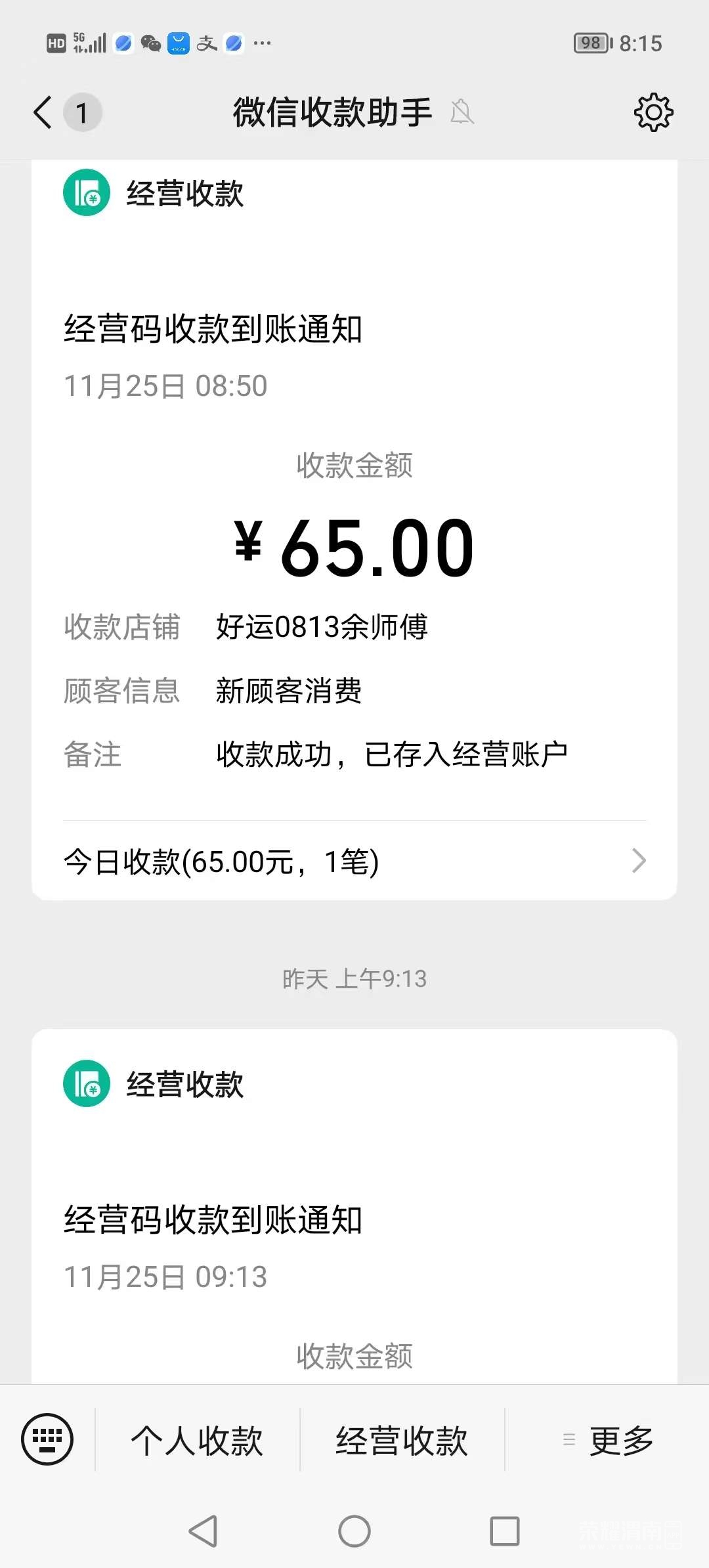Image resolution: width=709 pixels, height=1568 pixels.
Task: Tap the system home button
Action: tap(354, 1532)
